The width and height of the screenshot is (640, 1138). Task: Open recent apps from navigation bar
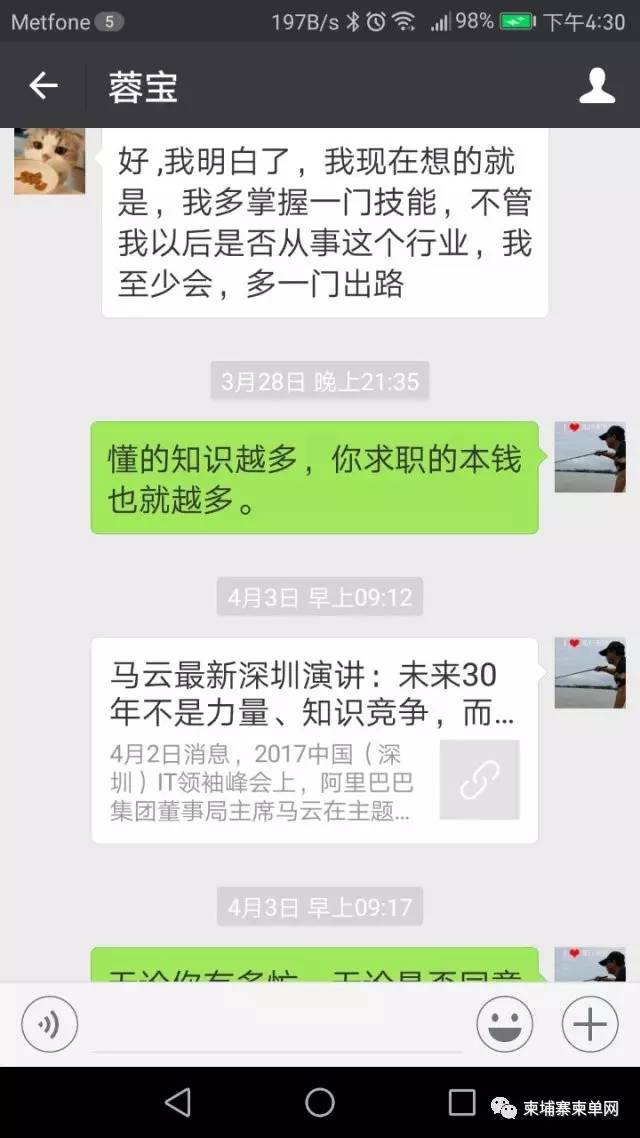462,1102
